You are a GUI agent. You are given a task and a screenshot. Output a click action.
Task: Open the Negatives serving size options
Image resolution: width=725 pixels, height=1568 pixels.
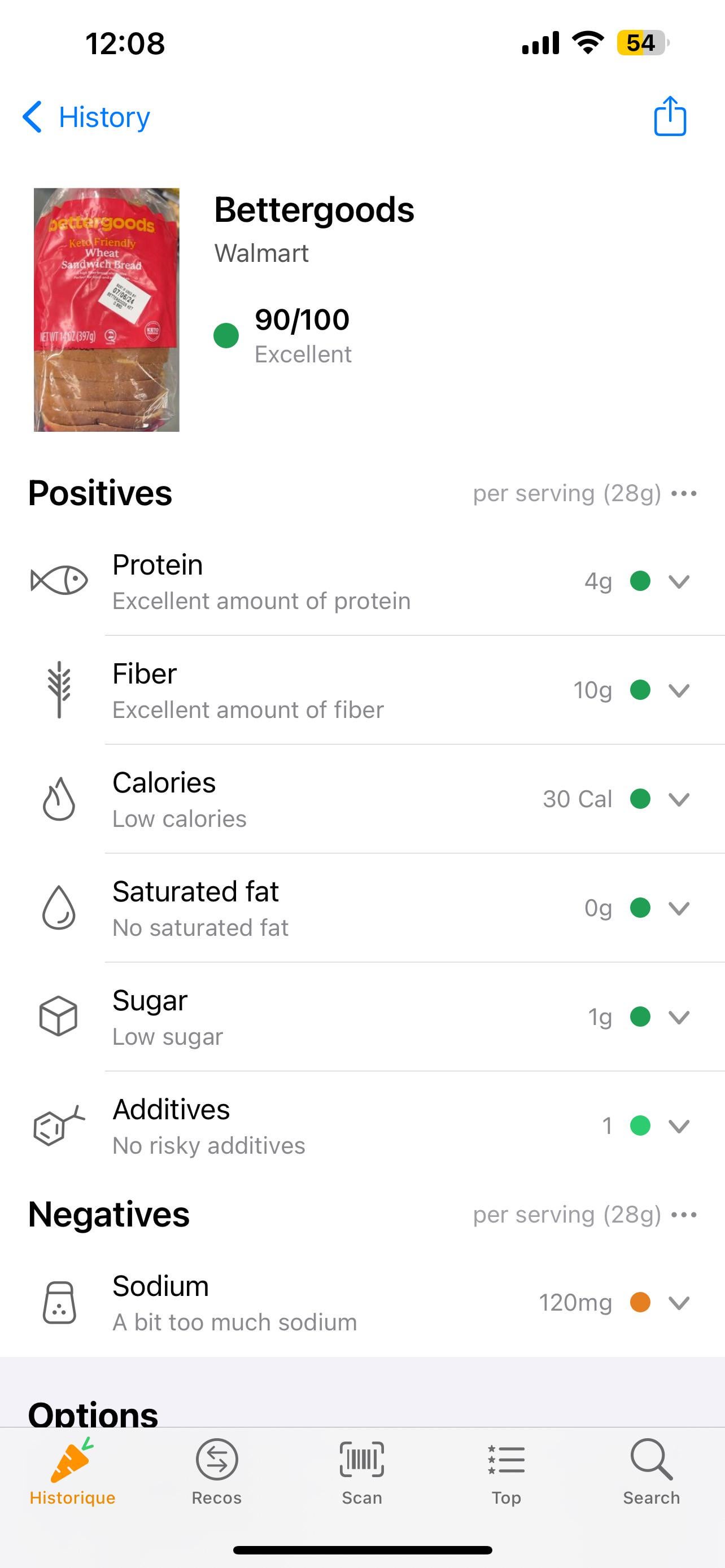684,1215
